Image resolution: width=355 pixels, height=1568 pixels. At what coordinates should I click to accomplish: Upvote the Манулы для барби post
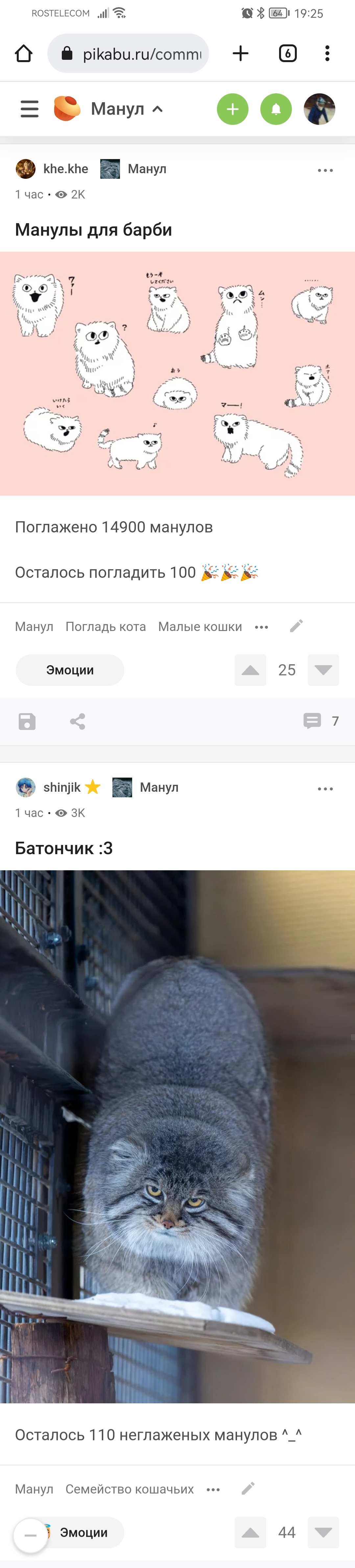pos(250,669)
